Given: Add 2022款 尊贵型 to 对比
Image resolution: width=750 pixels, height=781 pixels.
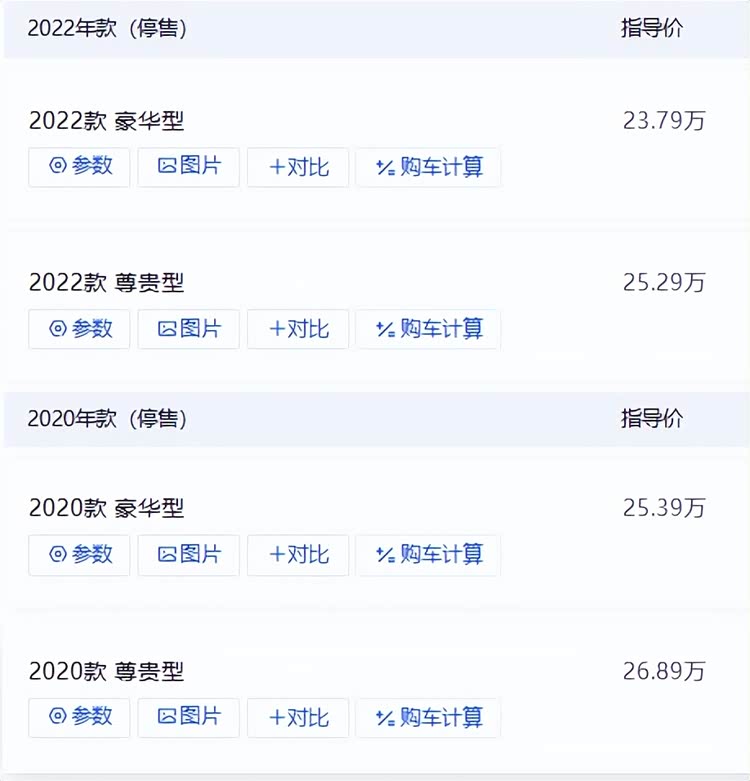Looking at the screenshot, I should pos(298,329).
